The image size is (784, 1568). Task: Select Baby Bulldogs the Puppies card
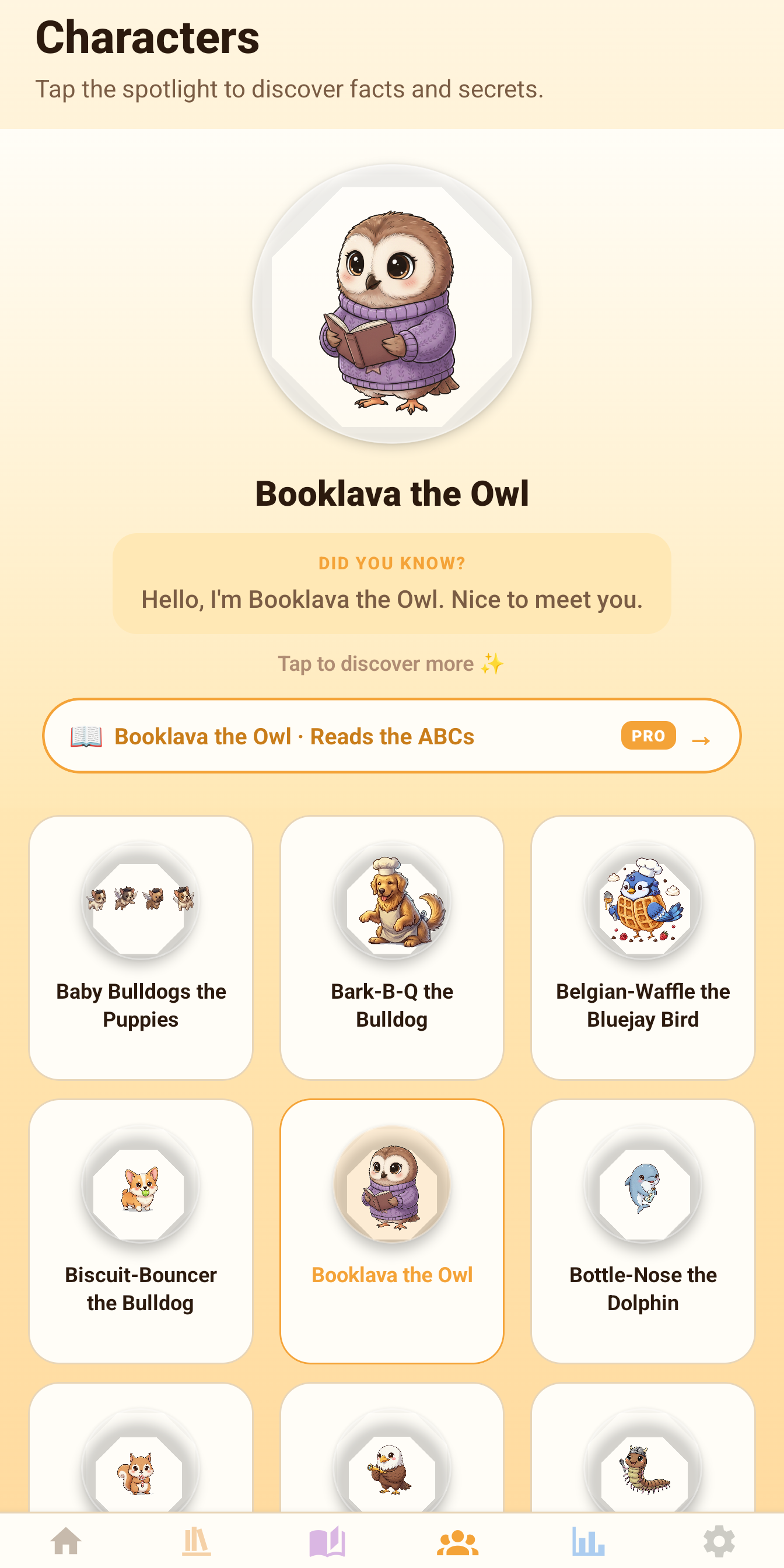pos(141,947)
